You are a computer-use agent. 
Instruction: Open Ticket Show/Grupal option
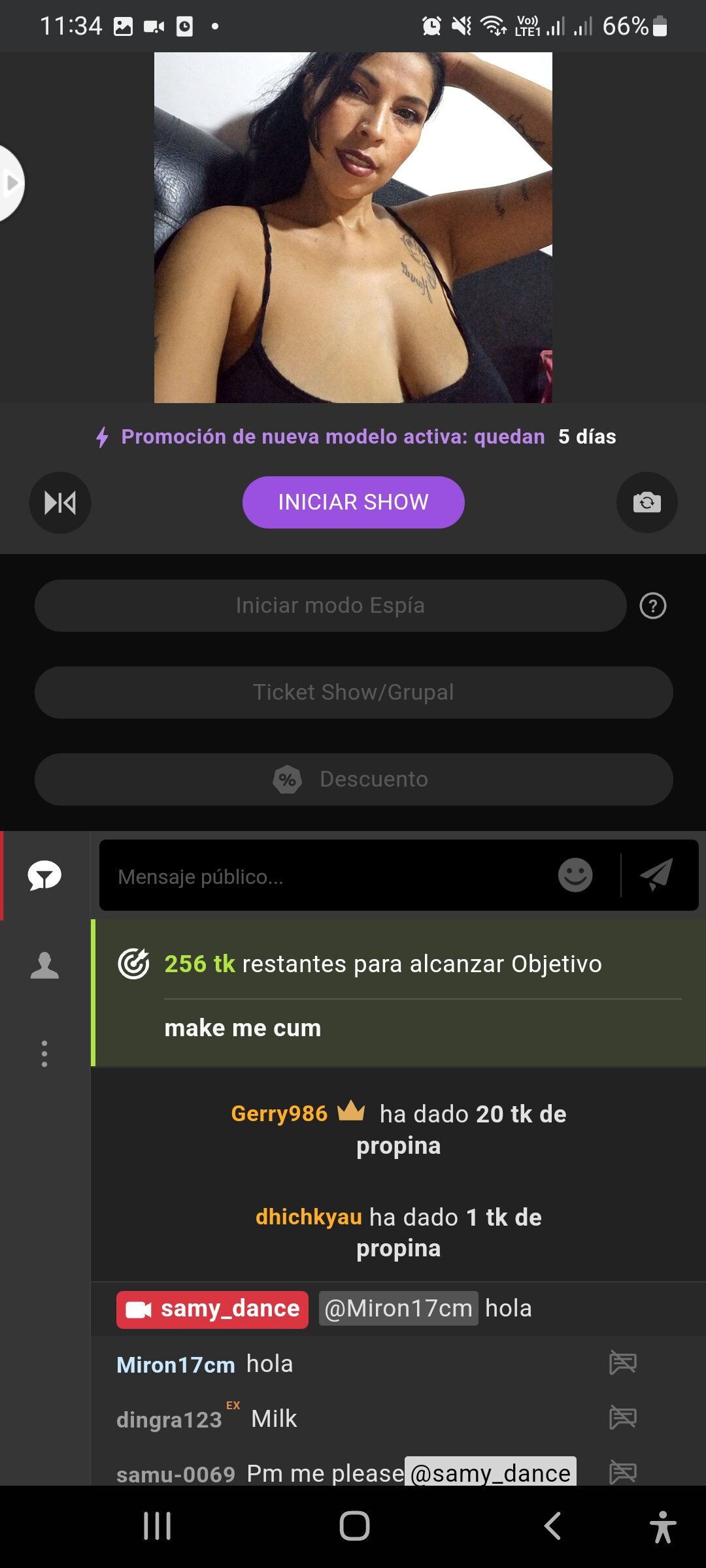coord(353,693)
